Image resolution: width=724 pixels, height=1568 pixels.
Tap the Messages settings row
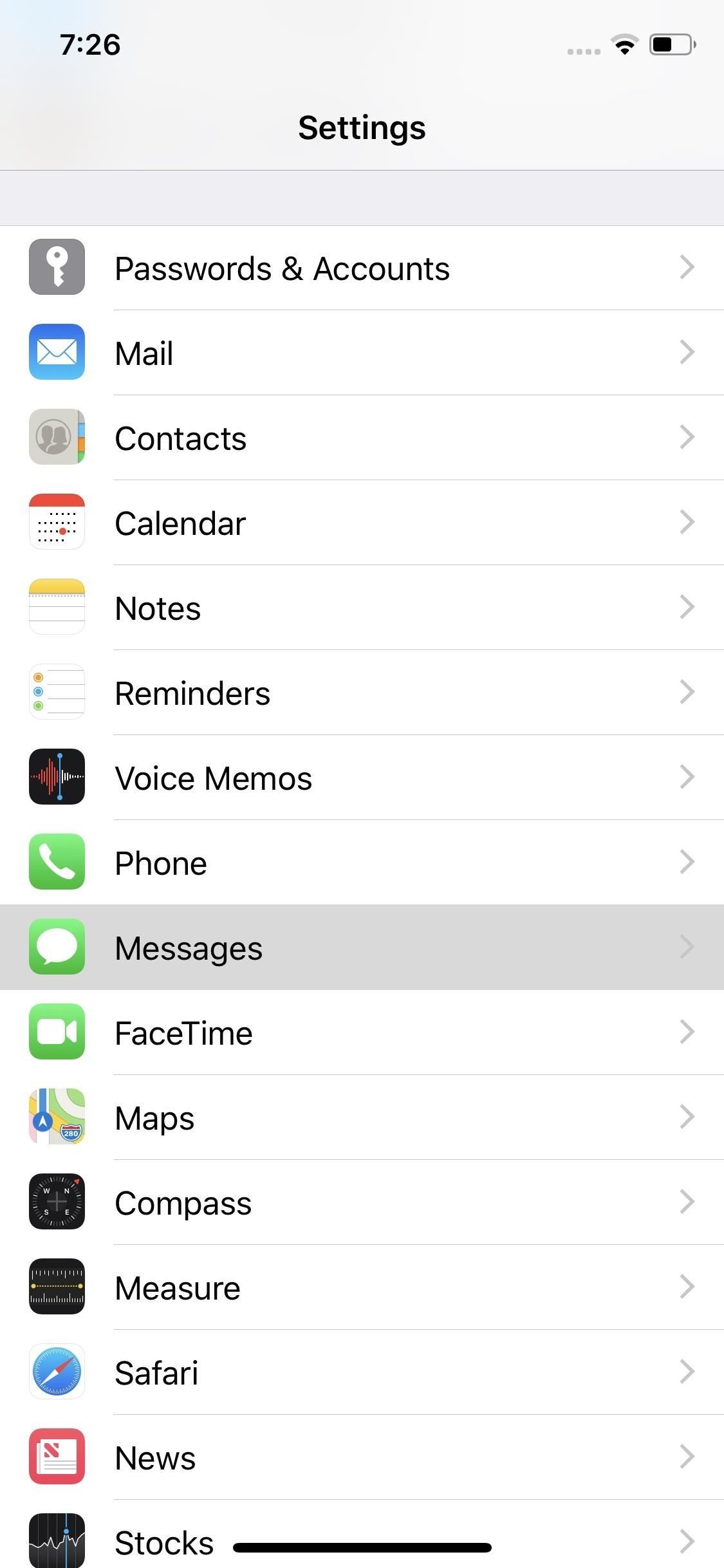(x=362, y=947)
